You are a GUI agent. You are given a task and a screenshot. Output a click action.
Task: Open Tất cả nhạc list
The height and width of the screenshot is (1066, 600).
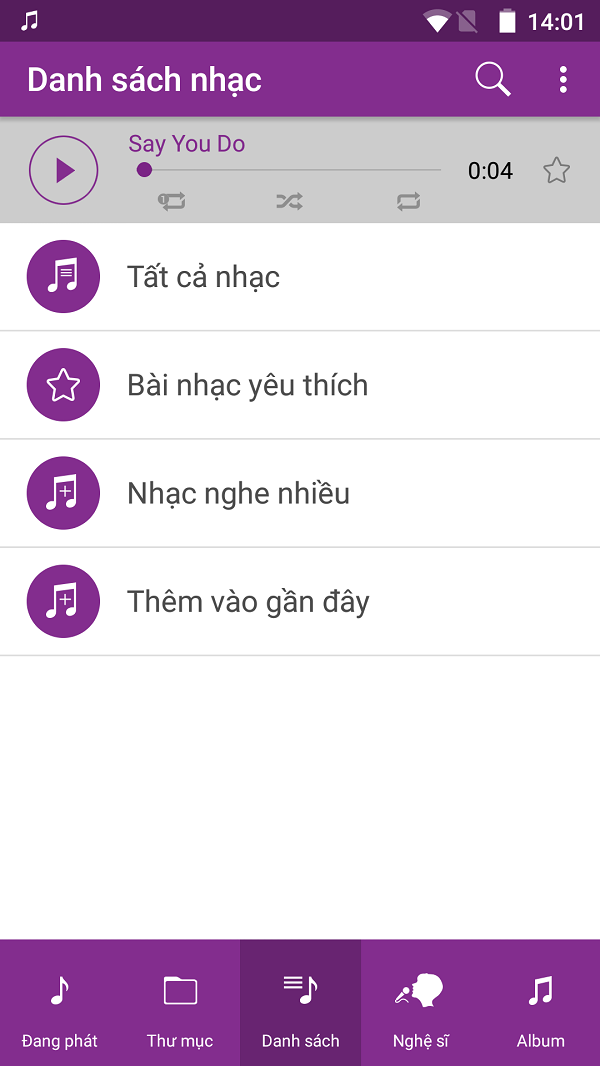point(300,277)
